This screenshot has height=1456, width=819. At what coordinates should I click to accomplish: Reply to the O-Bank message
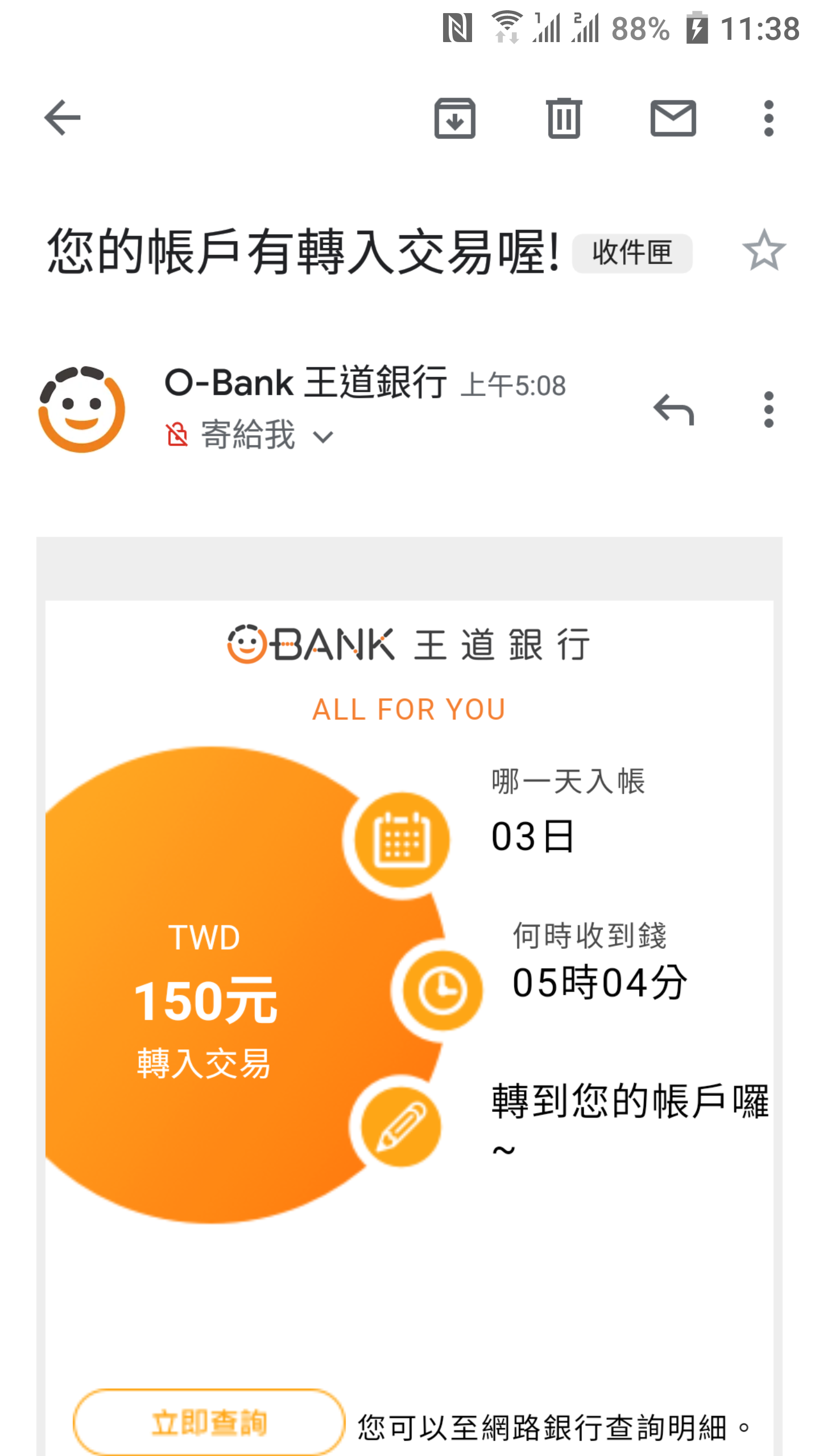pyautogui.click(x=673, y=409)
